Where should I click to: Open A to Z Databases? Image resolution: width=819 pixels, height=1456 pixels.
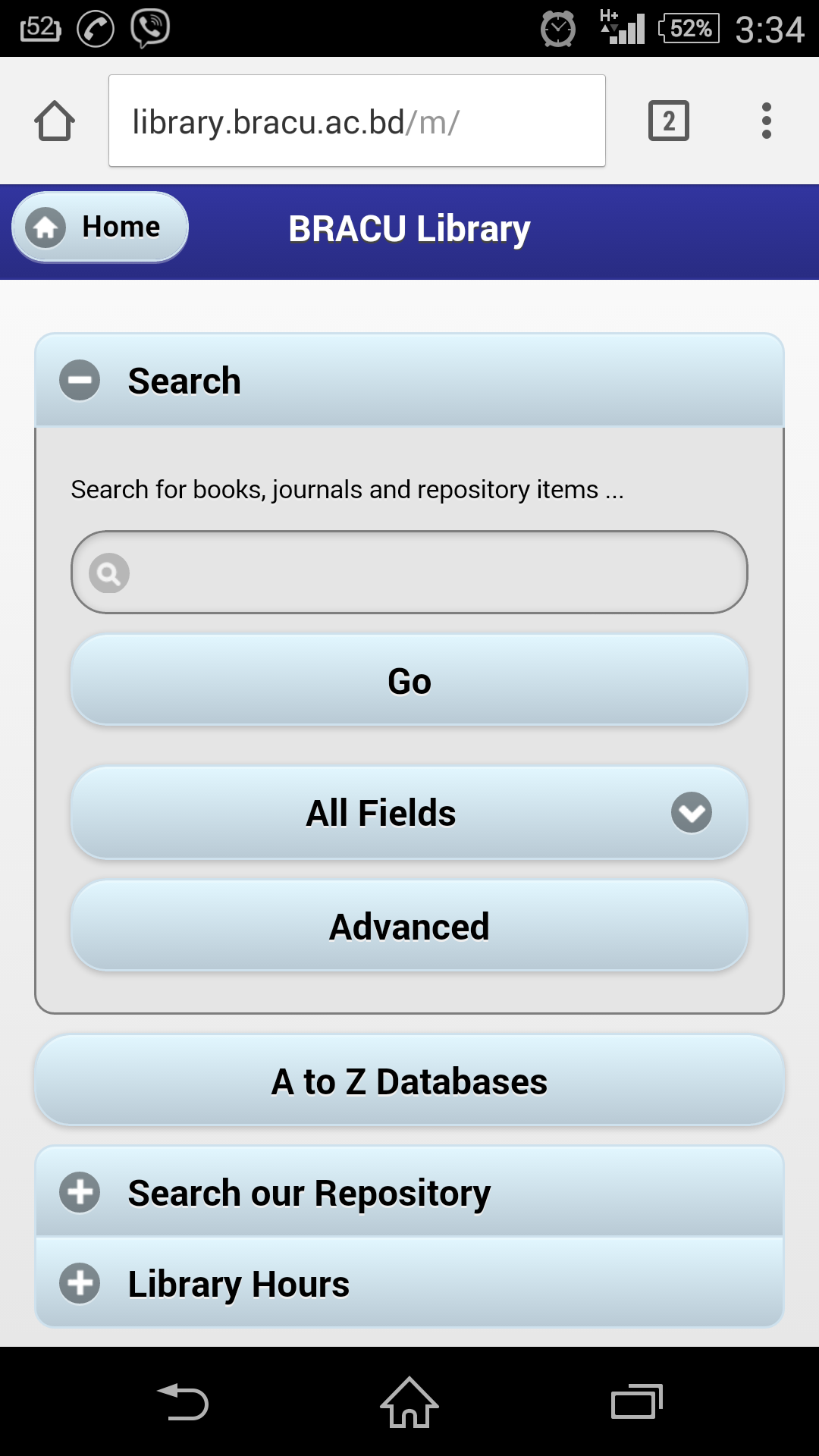tap(409, 1081)
